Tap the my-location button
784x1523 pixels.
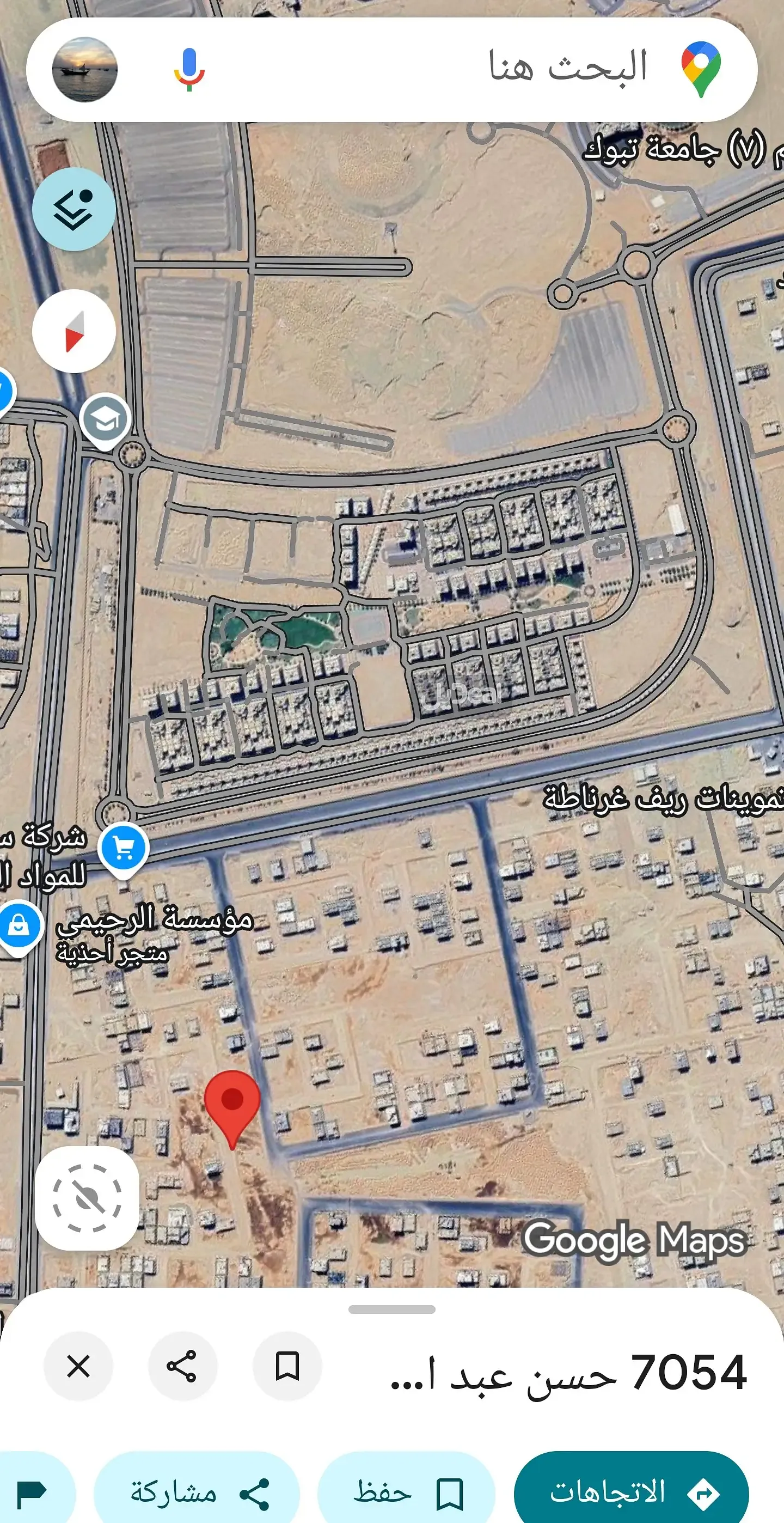87,1198
